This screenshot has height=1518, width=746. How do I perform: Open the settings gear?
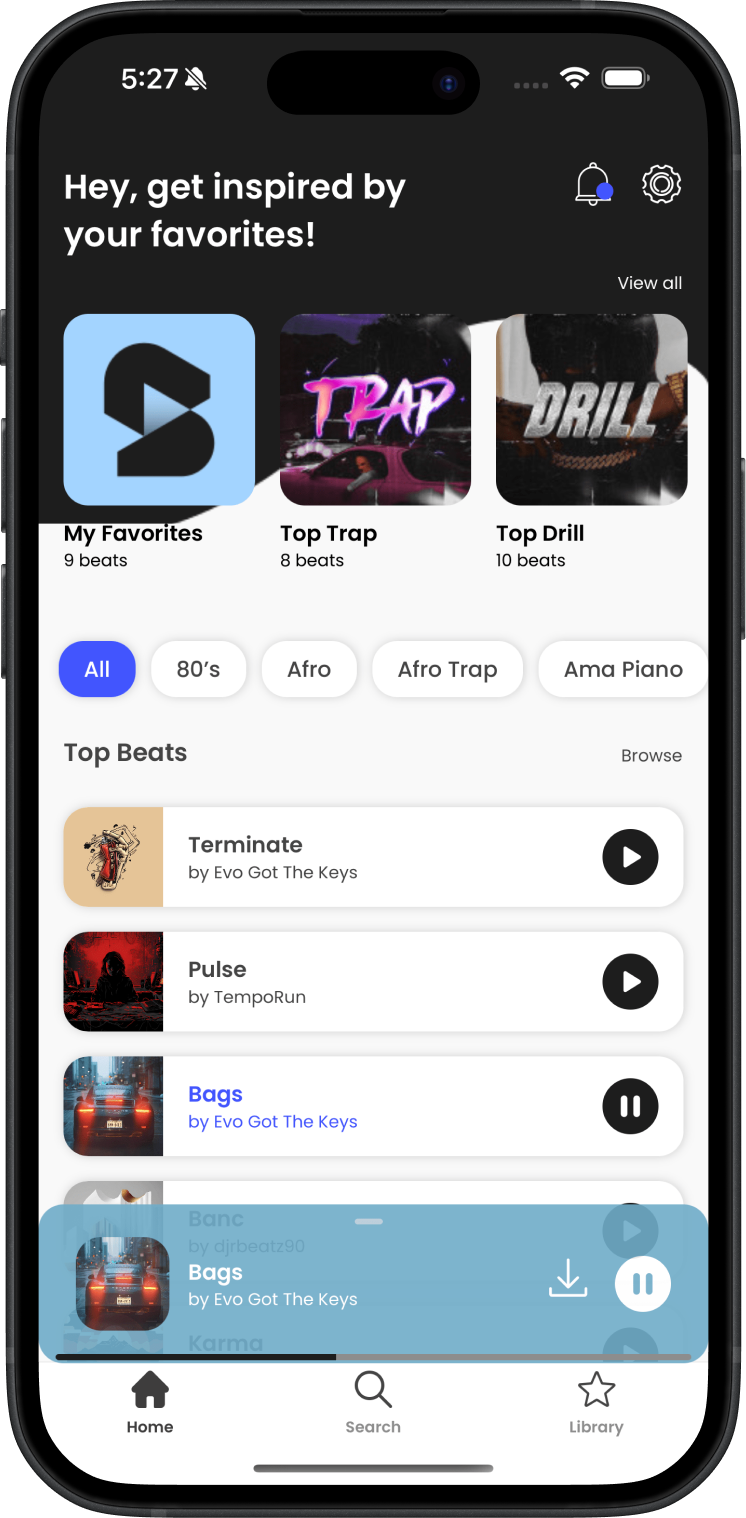[661, 185]
